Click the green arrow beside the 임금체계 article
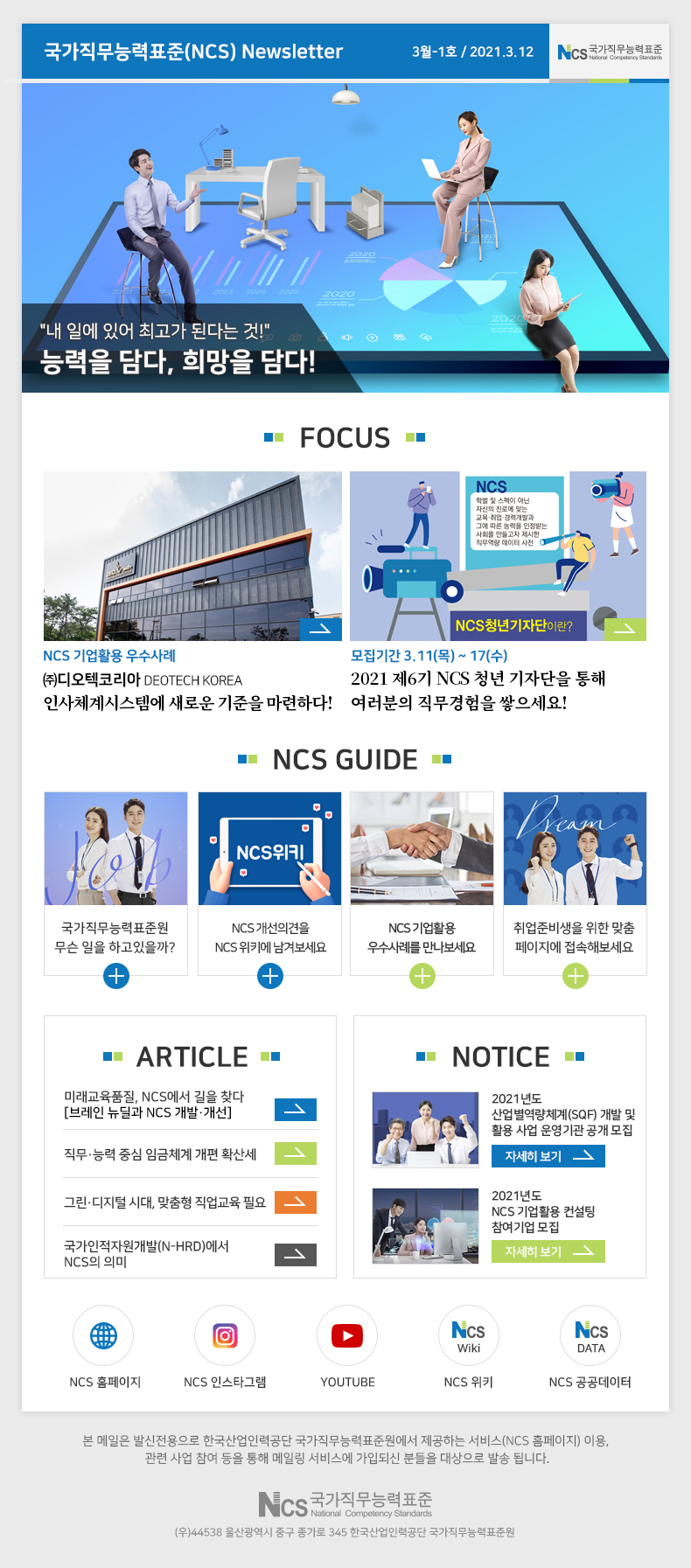 (x=296, y=1154)
